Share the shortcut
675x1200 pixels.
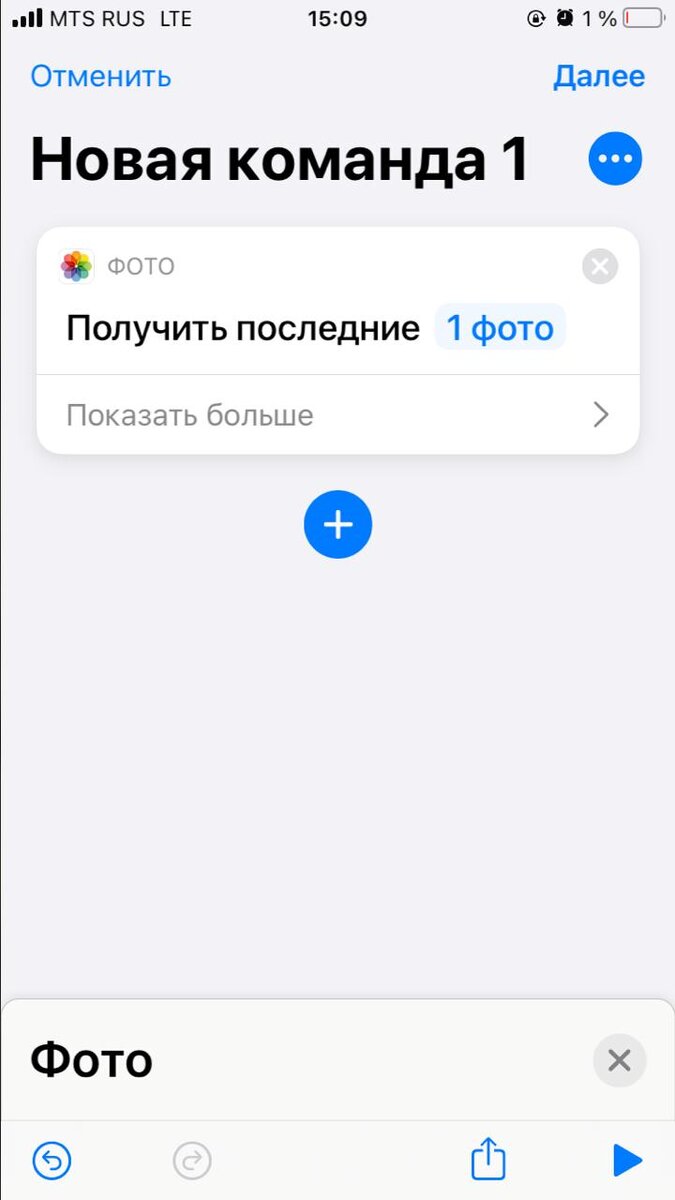(488, 1159)
